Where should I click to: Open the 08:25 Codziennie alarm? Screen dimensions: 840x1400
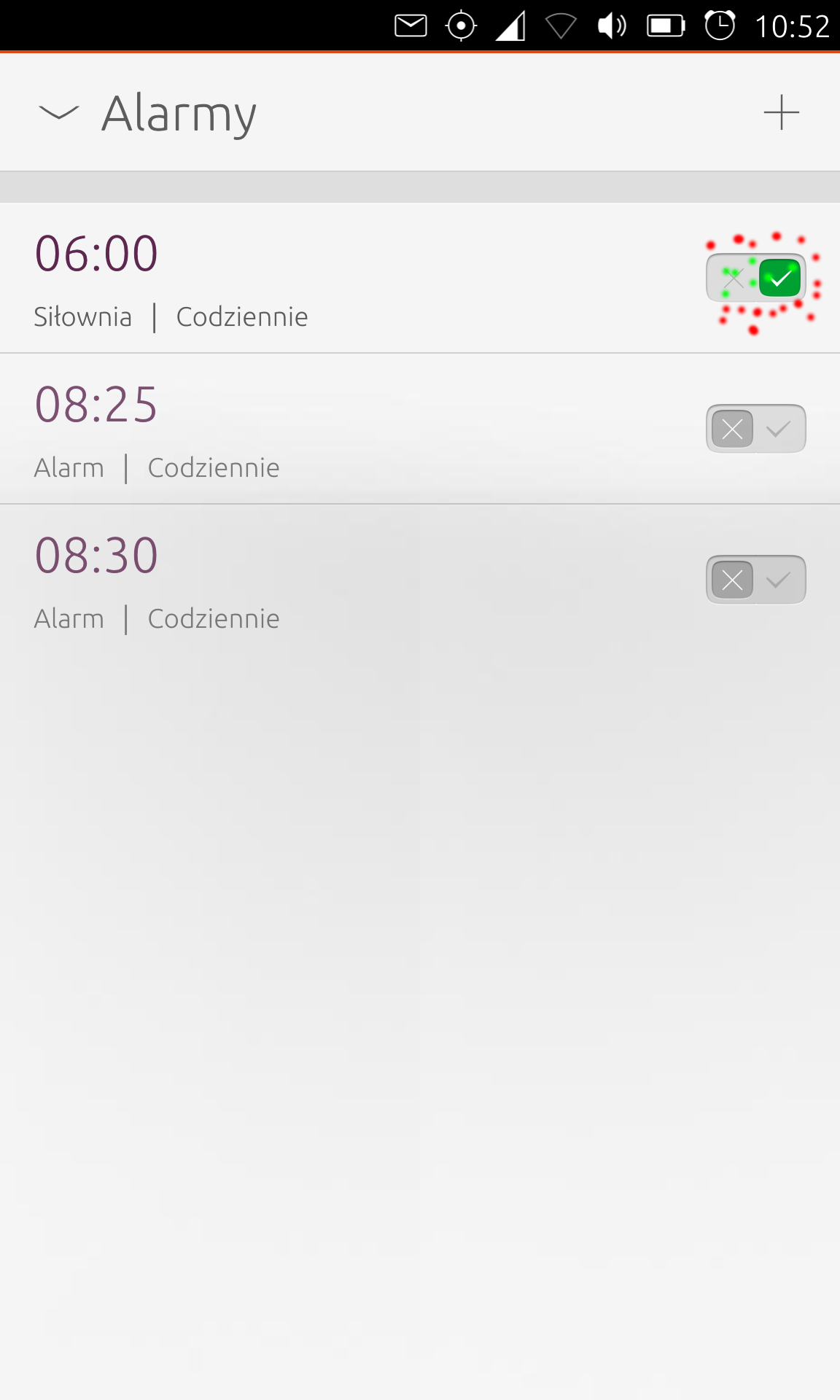292,430
